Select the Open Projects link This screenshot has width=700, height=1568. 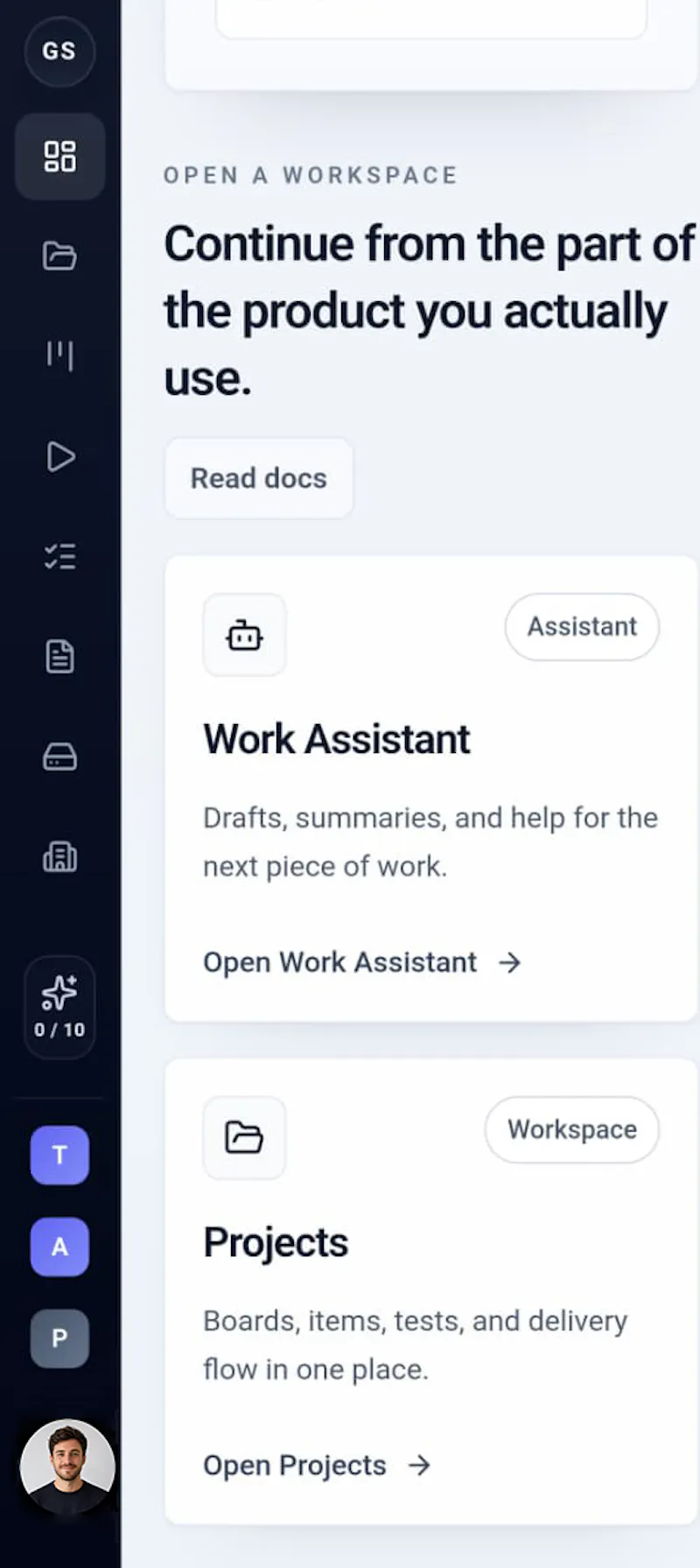click(317, 1465)
